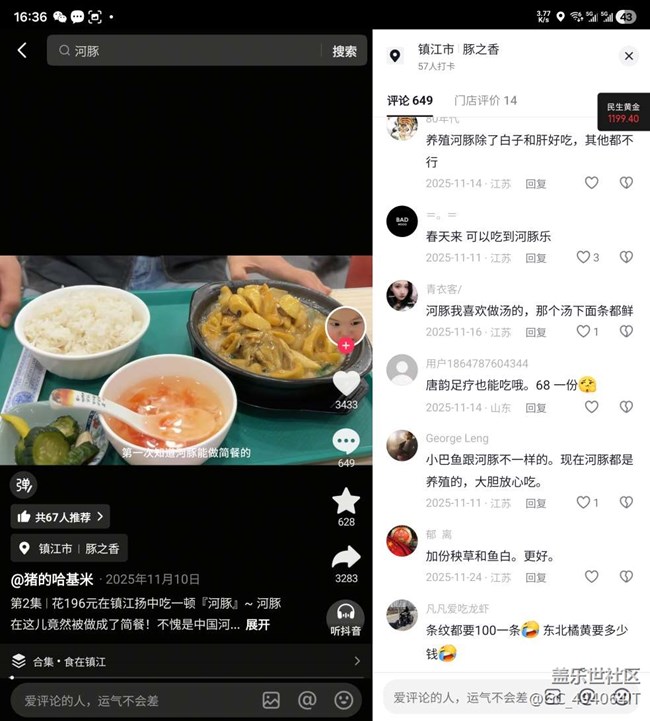Like the video with the heart icon
Image resolution: width=650 pixels, height=721 pixels.
pyautogui.click(x=346, y=384)
